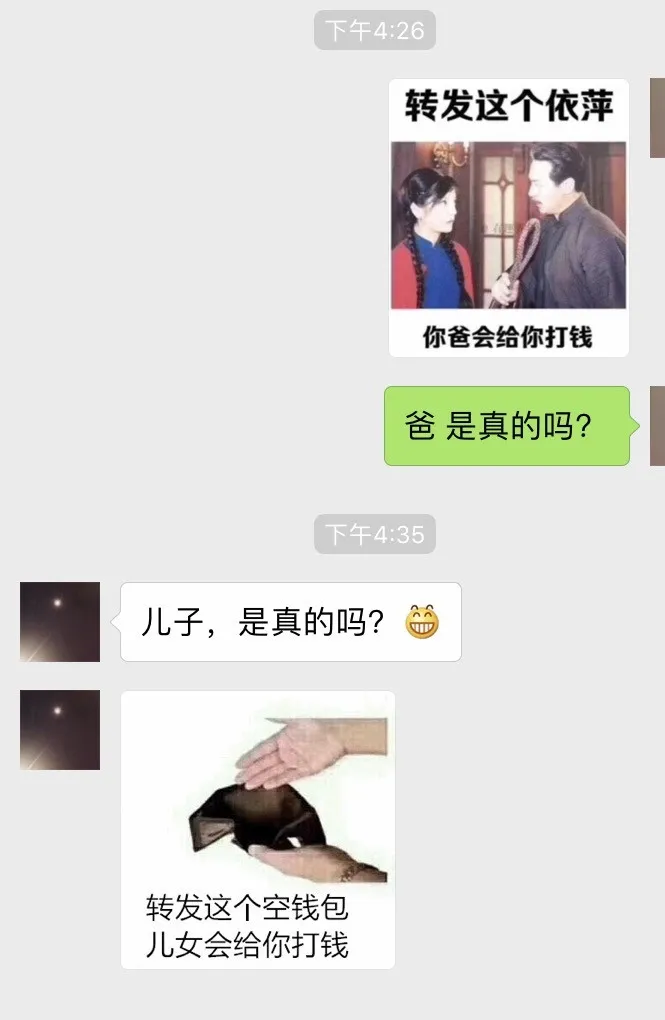Open the 转发这个依萍 image message
This screenshot has width=665, height=1020.
tap(508, 218)
